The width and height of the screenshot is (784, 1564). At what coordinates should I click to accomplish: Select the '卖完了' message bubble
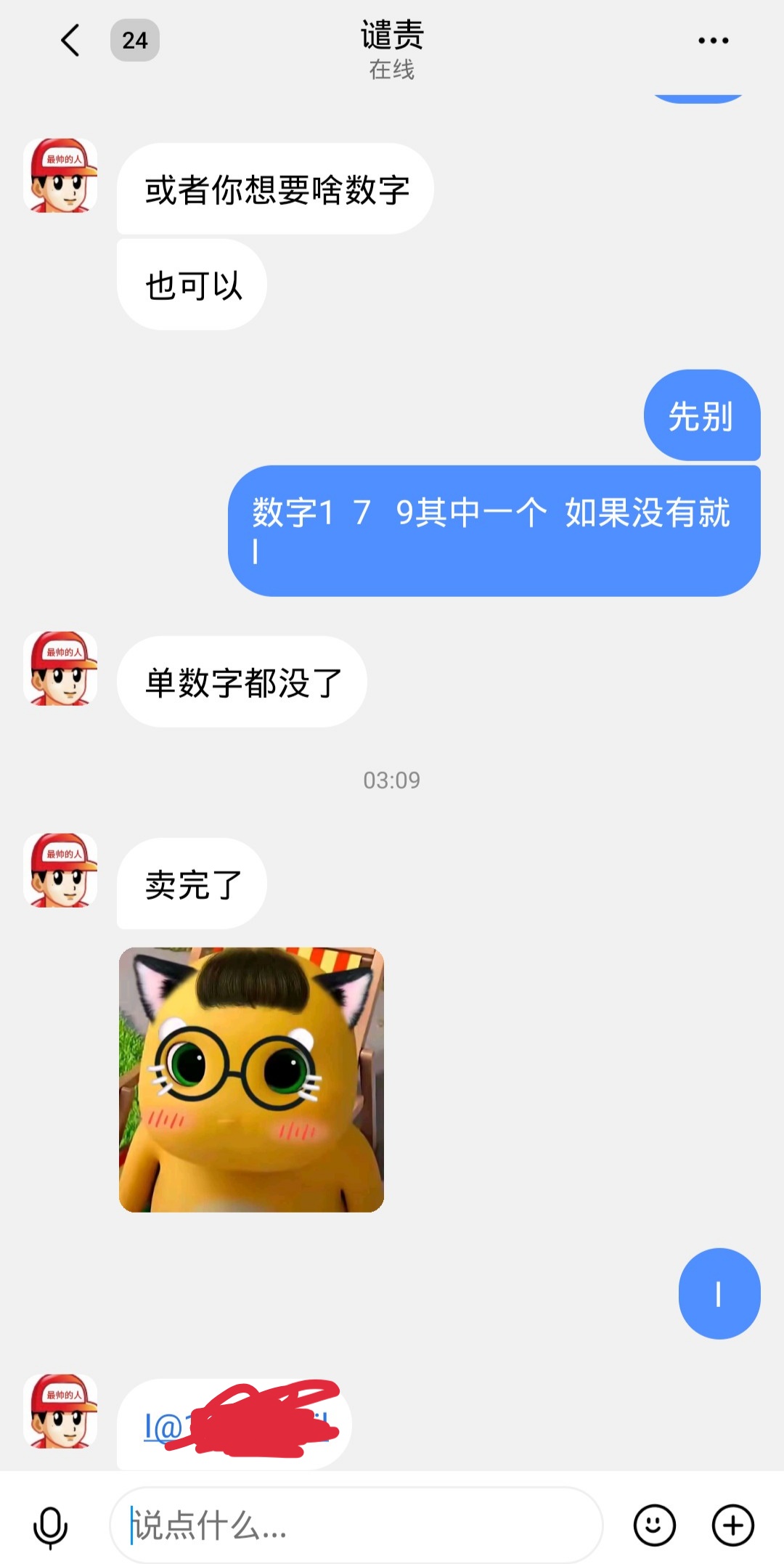(x=190, y=884)
